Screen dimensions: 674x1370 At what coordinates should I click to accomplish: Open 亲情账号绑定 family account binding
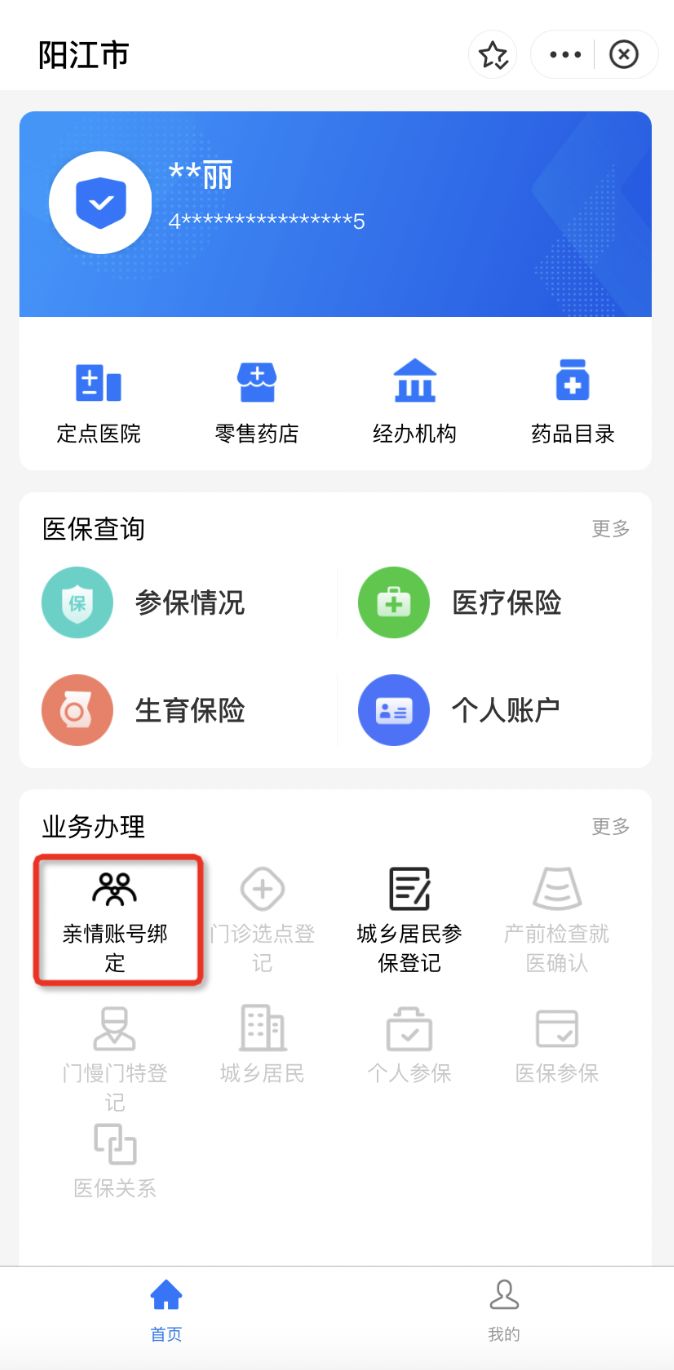coord(116,919)
